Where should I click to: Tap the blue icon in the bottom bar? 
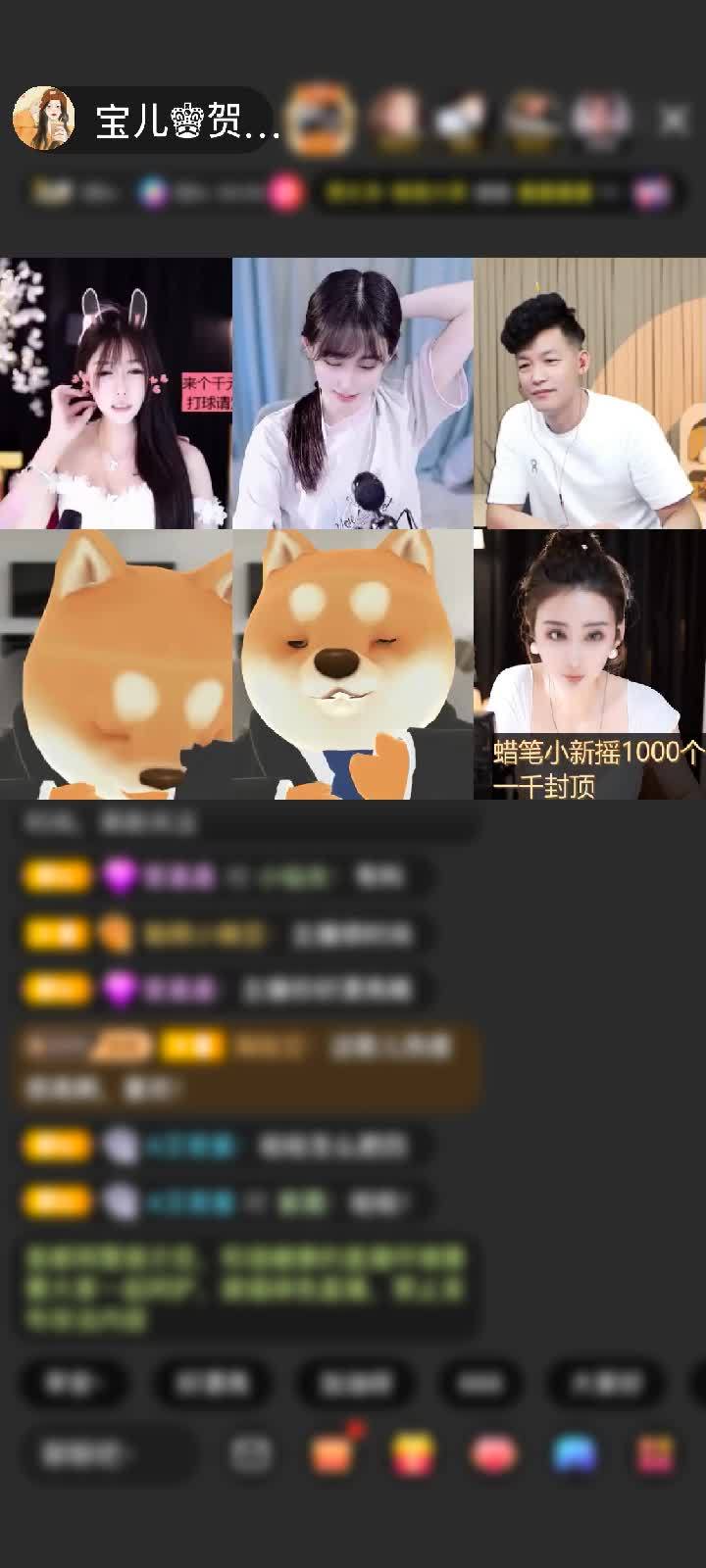click(x=575, y=1454)
